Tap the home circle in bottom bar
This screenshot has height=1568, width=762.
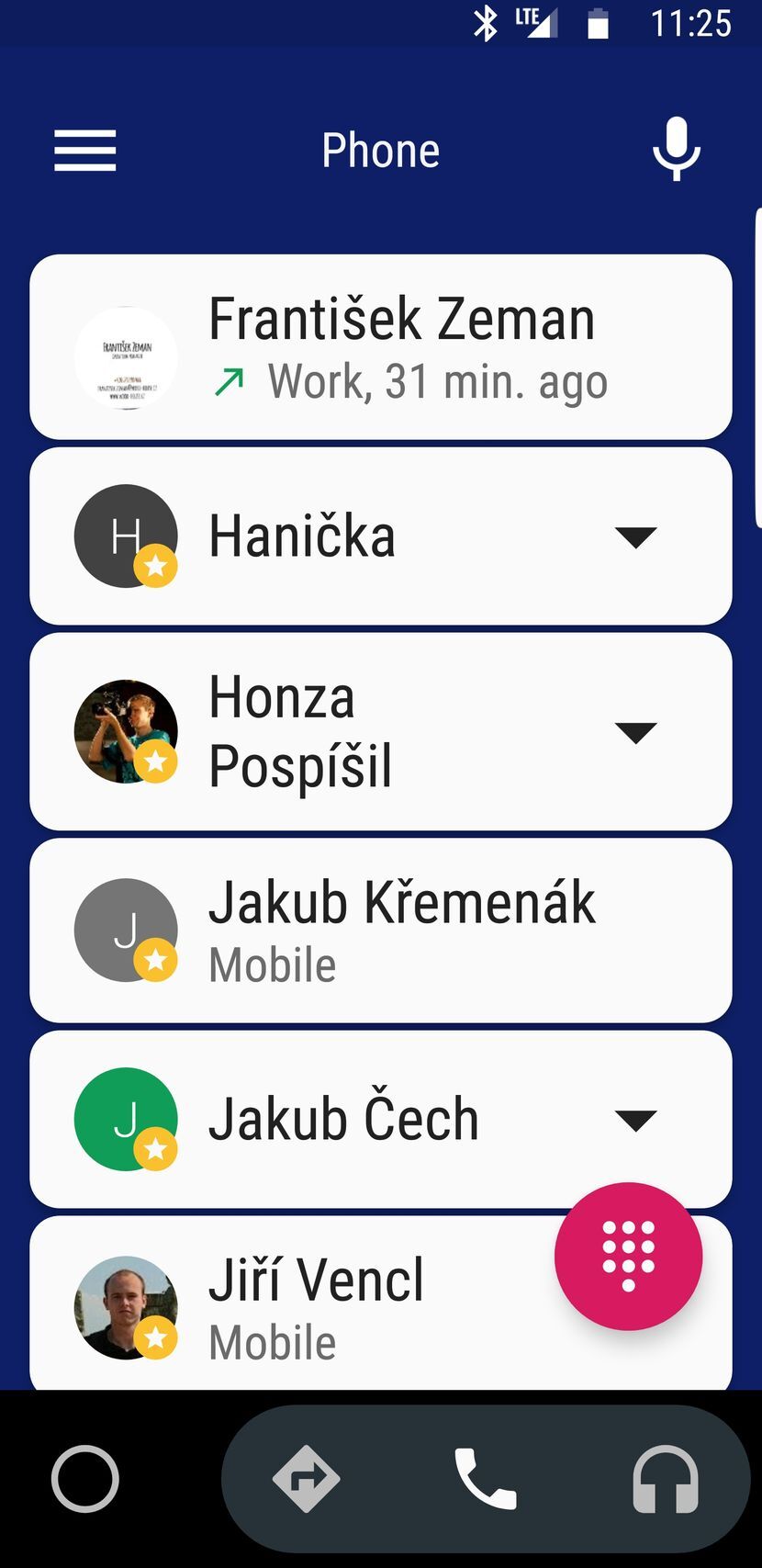[84, 1477]
